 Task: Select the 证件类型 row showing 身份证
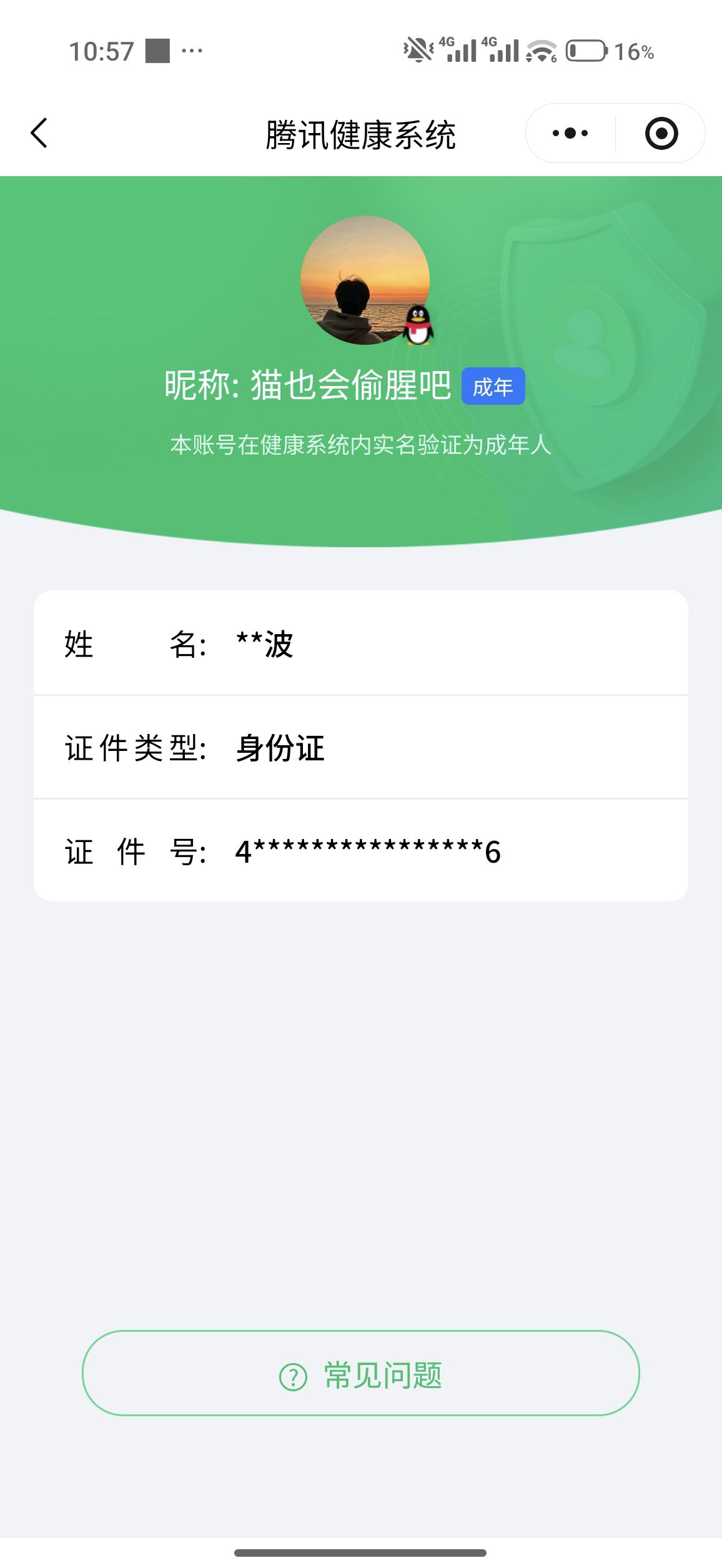pos(361,748)
